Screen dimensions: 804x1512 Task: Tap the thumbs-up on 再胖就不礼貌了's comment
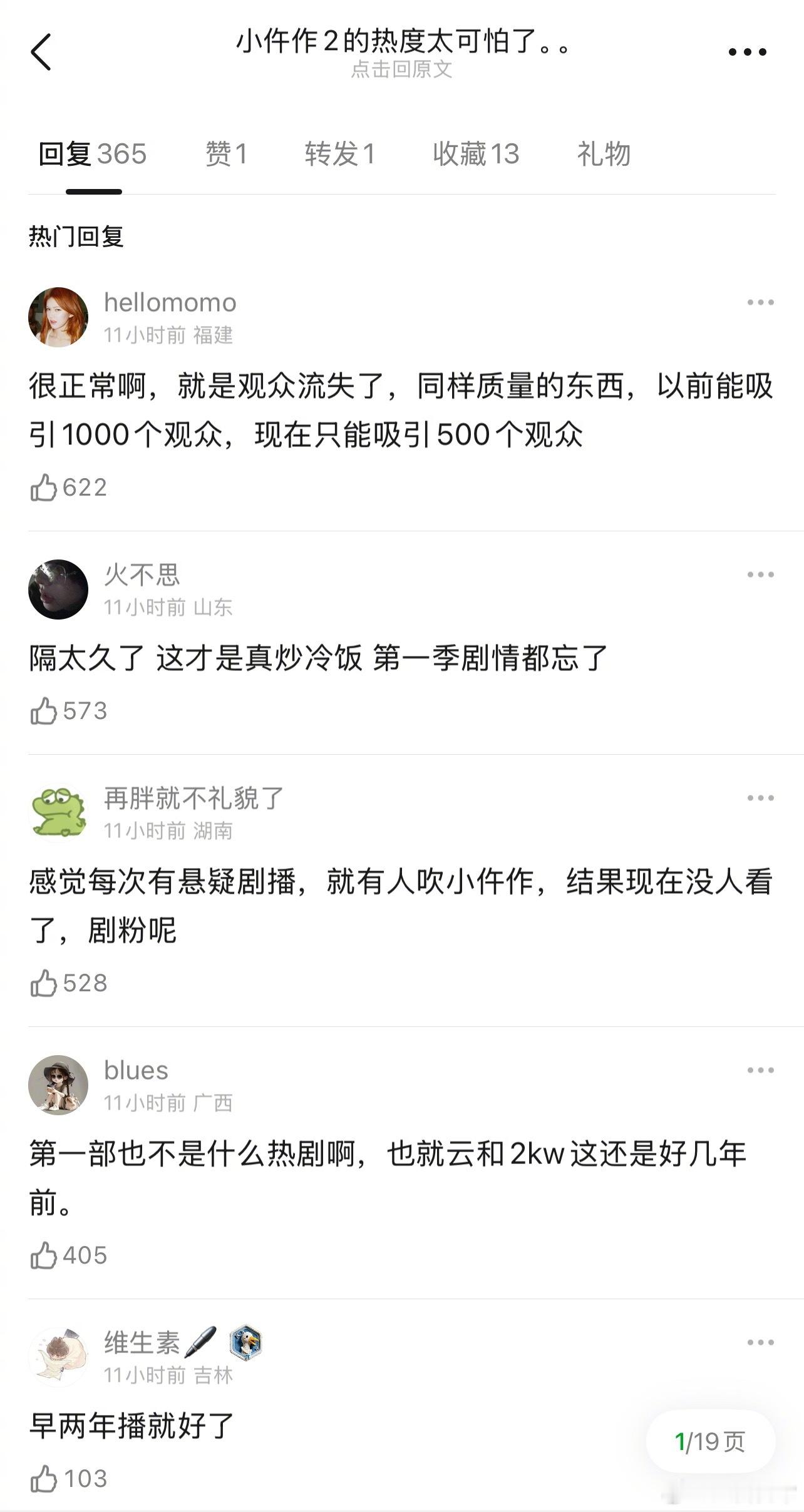(44, 983)
